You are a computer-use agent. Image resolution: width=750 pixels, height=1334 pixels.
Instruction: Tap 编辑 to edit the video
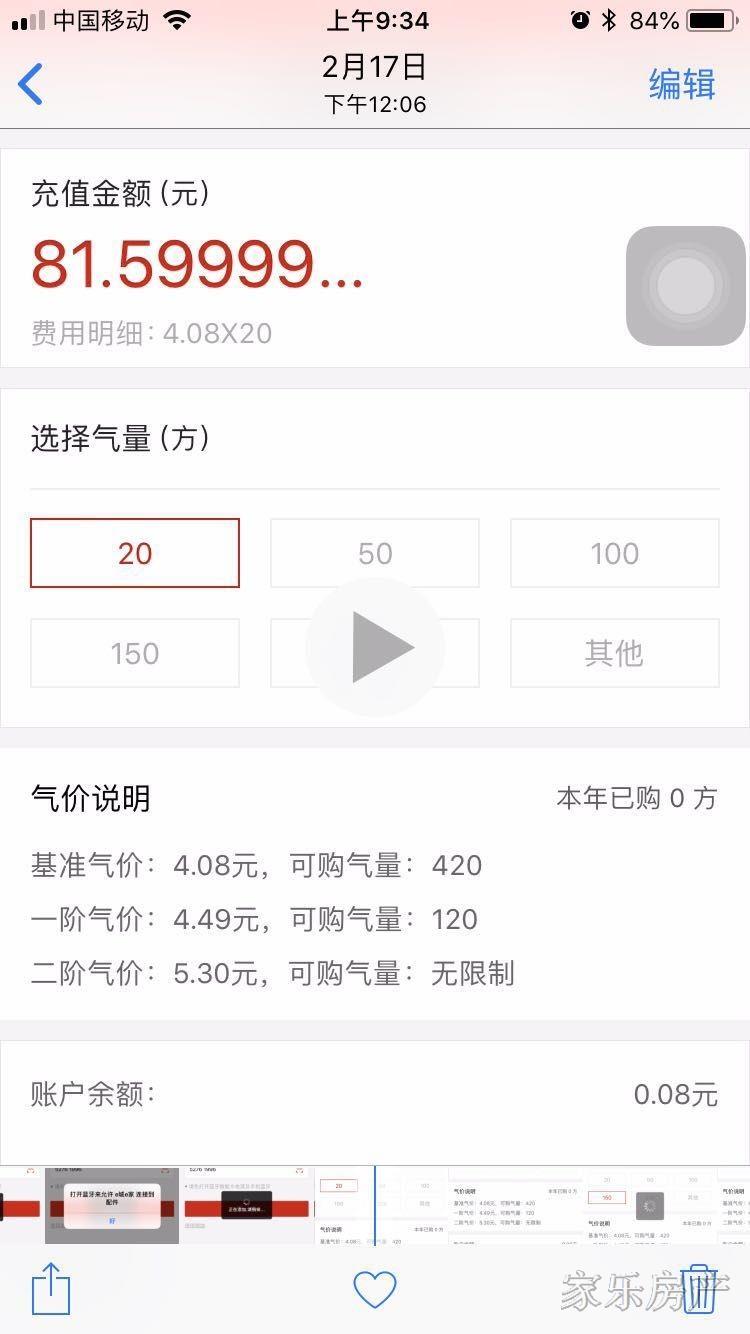tap(682, 84)
